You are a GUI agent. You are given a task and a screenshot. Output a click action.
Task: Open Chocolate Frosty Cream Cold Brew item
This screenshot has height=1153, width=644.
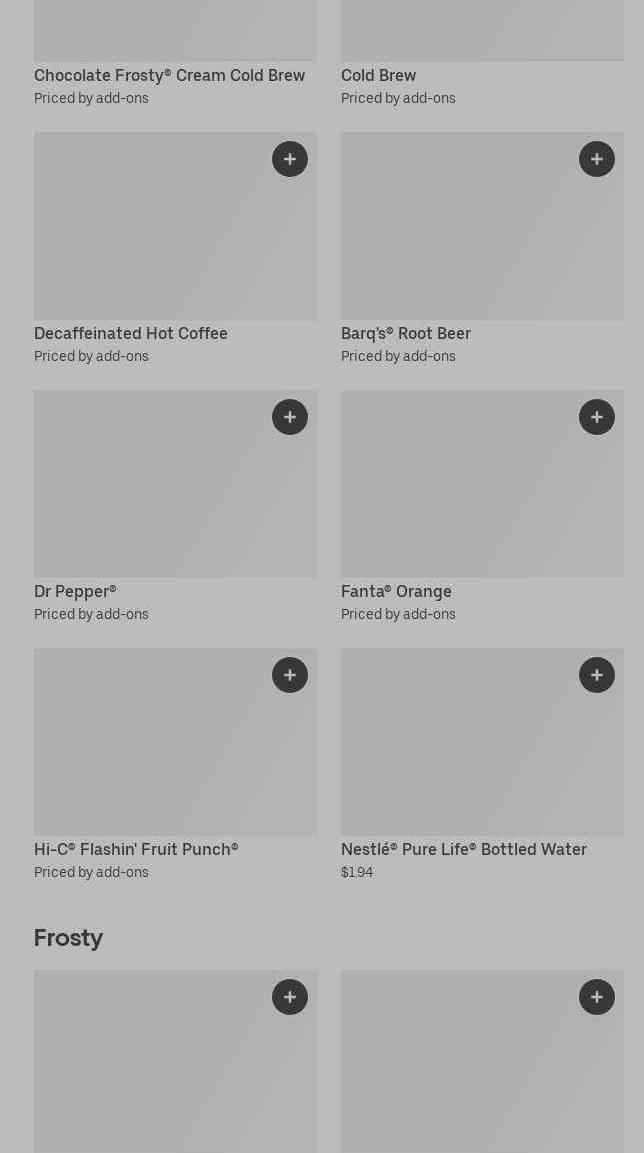[x=169, y=76]
